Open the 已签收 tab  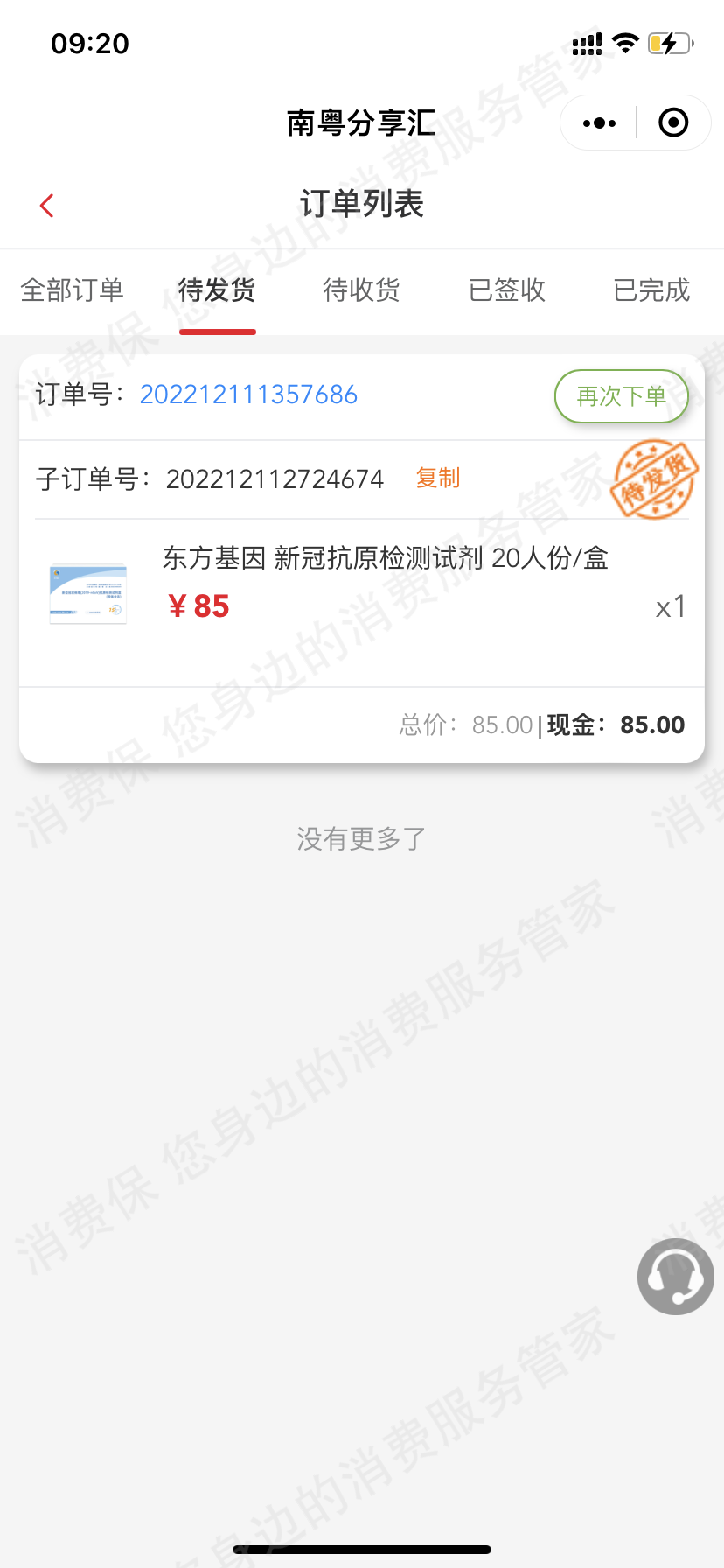coord(506,290)
